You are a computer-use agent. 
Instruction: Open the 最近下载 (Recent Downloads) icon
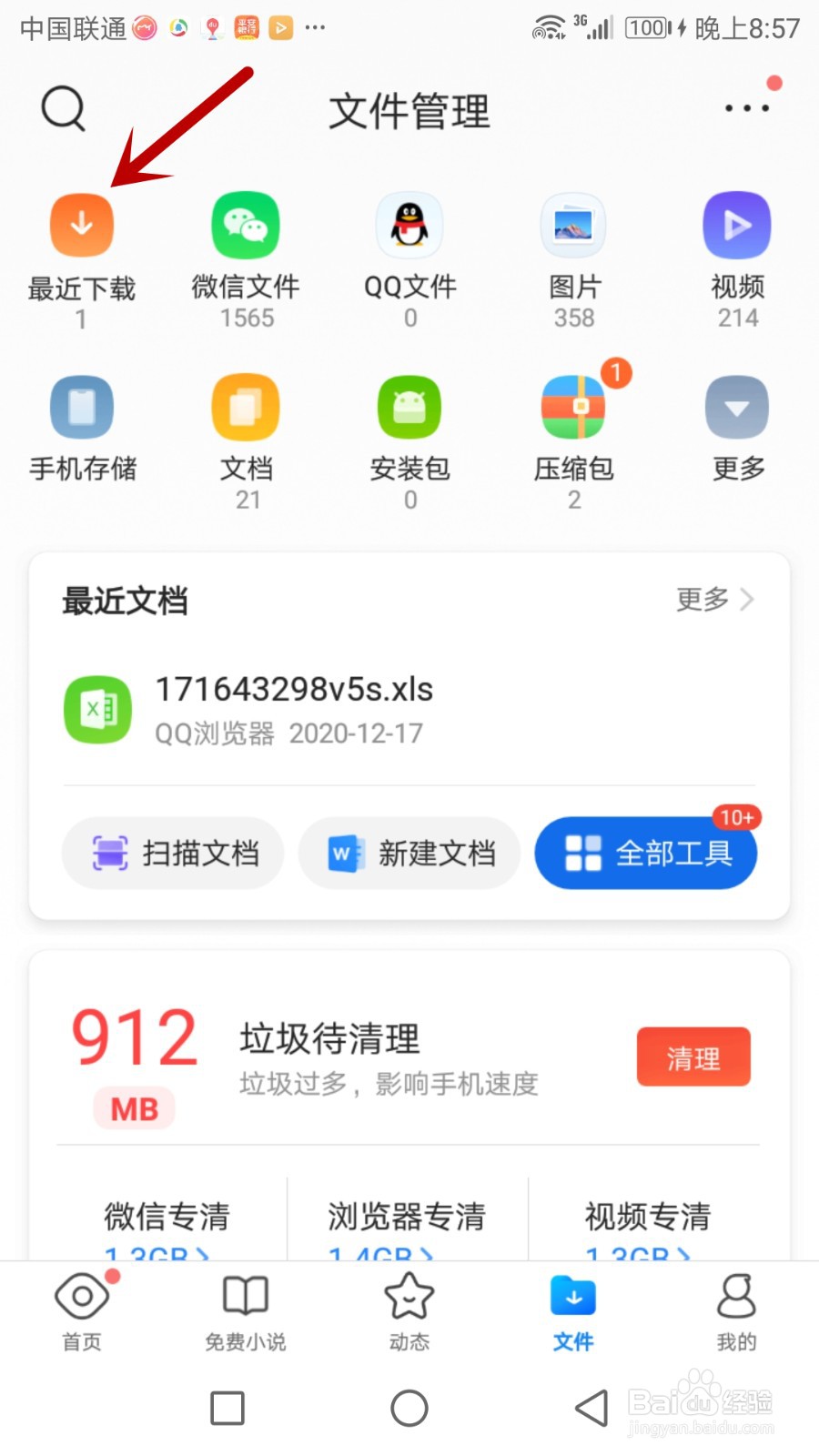81,225
